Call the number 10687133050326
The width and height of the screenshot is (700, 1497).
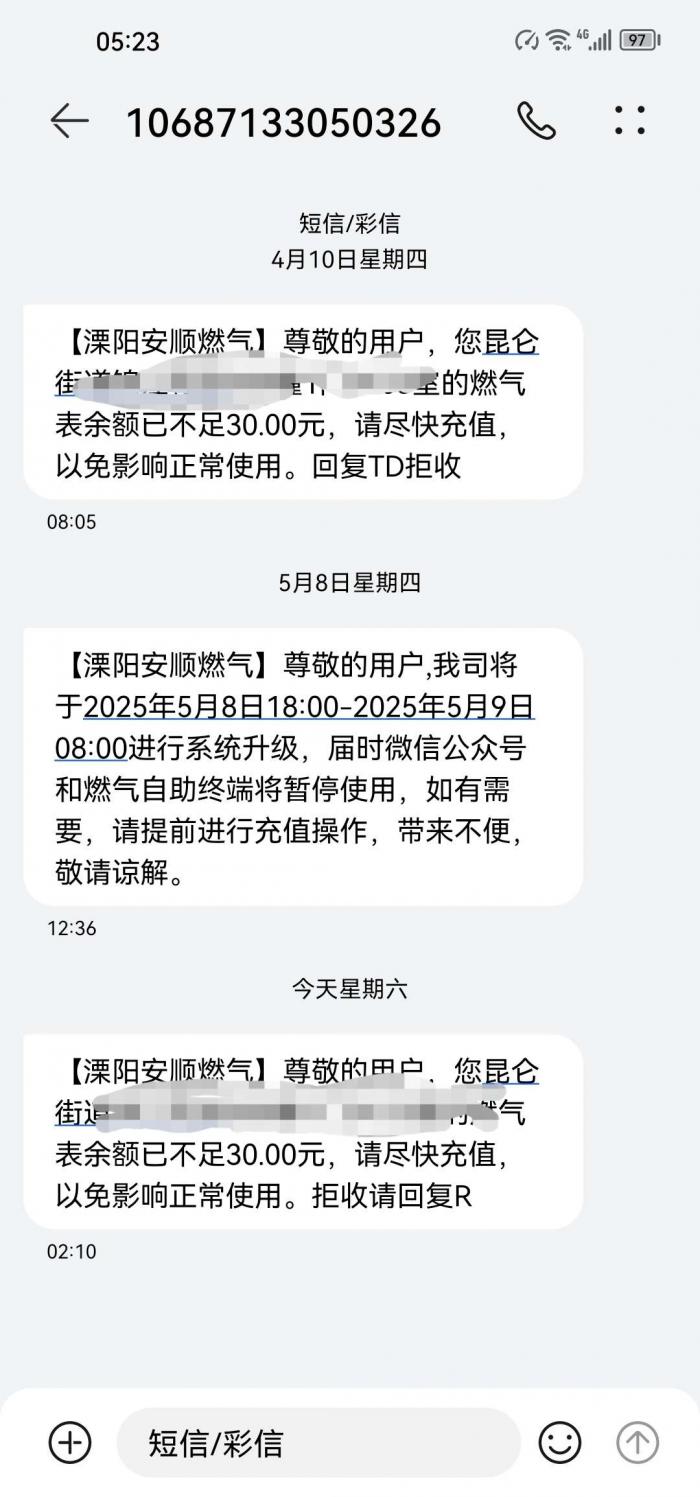536,121
